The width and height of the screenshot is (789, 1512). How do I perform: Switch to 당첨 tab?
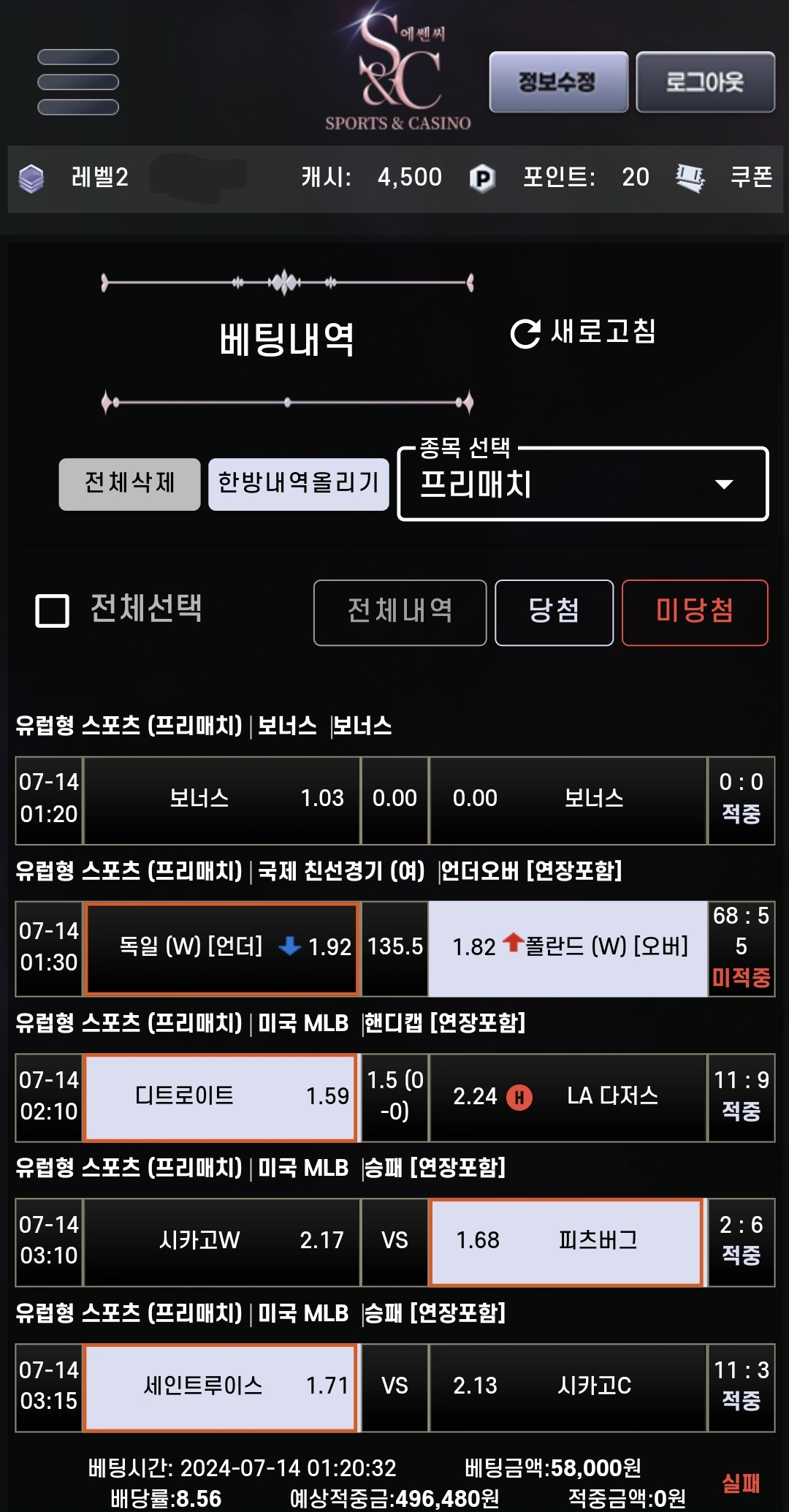tap(554, 612)
